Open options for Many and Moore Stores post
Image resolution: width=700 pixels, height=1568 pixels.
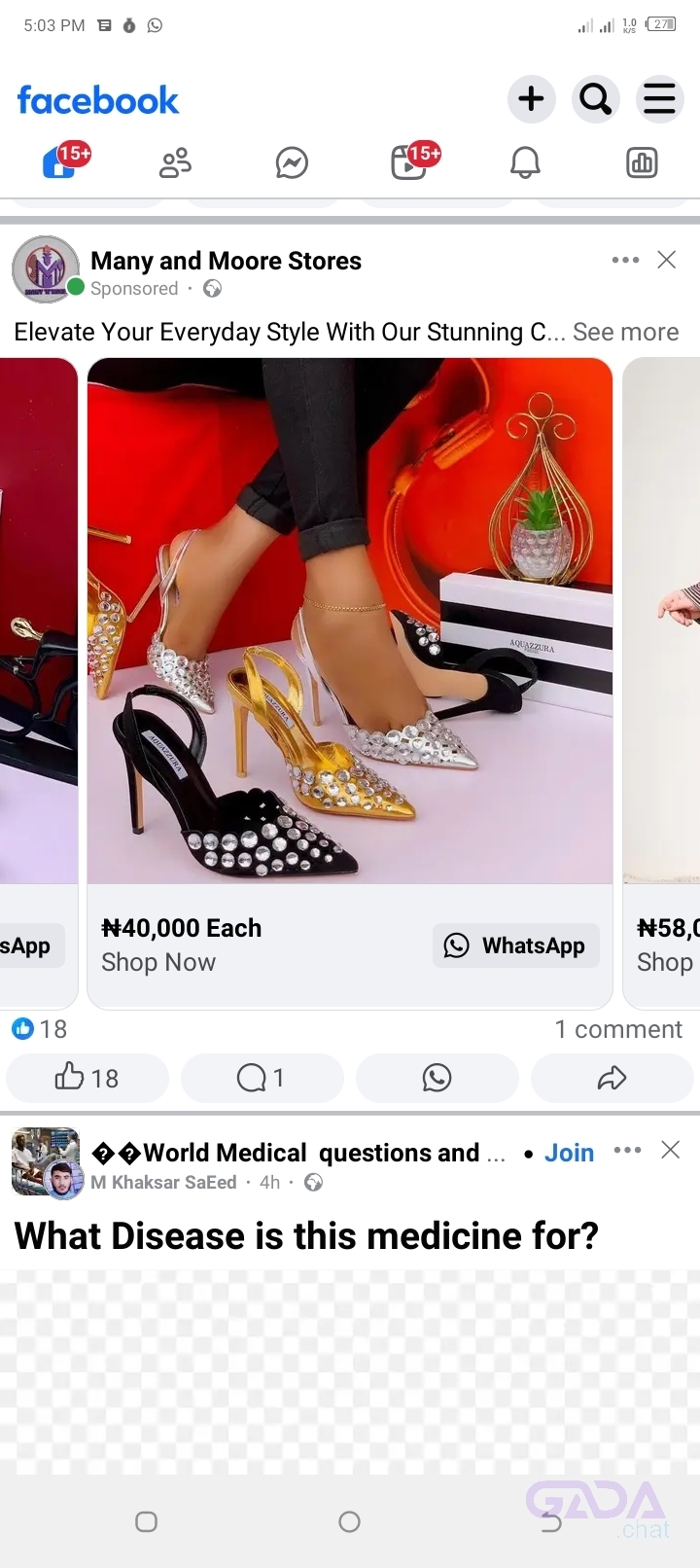pyautogui.click(x=625, y=260)
